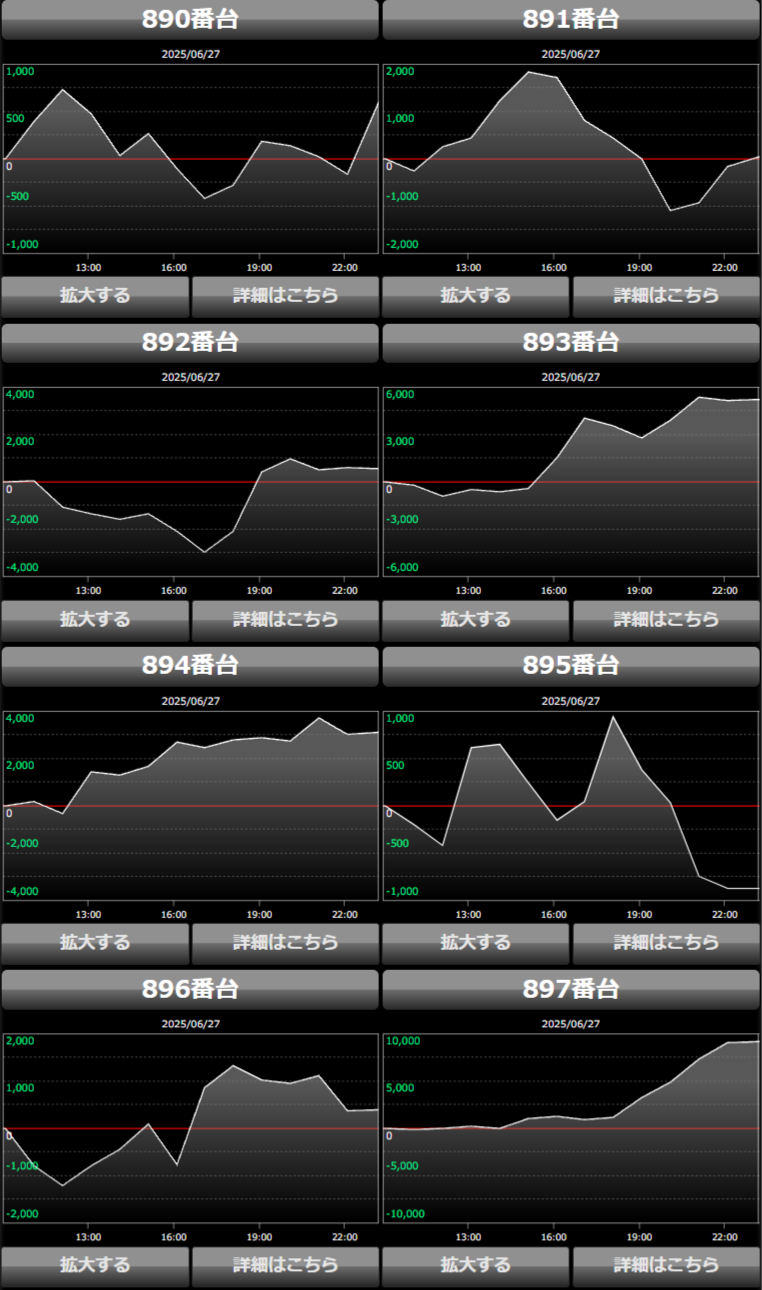Tap 詳細はこちら beneath 895番台
762x1290 pixels.
pos(666,942)
